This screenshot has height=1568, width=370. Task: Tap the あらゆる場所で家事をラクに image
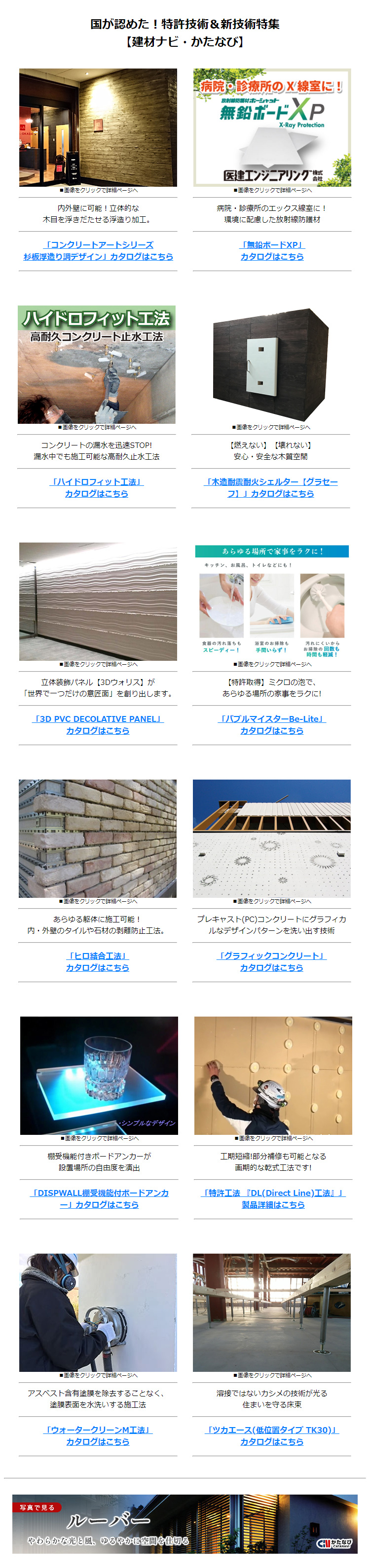[272, 601]
